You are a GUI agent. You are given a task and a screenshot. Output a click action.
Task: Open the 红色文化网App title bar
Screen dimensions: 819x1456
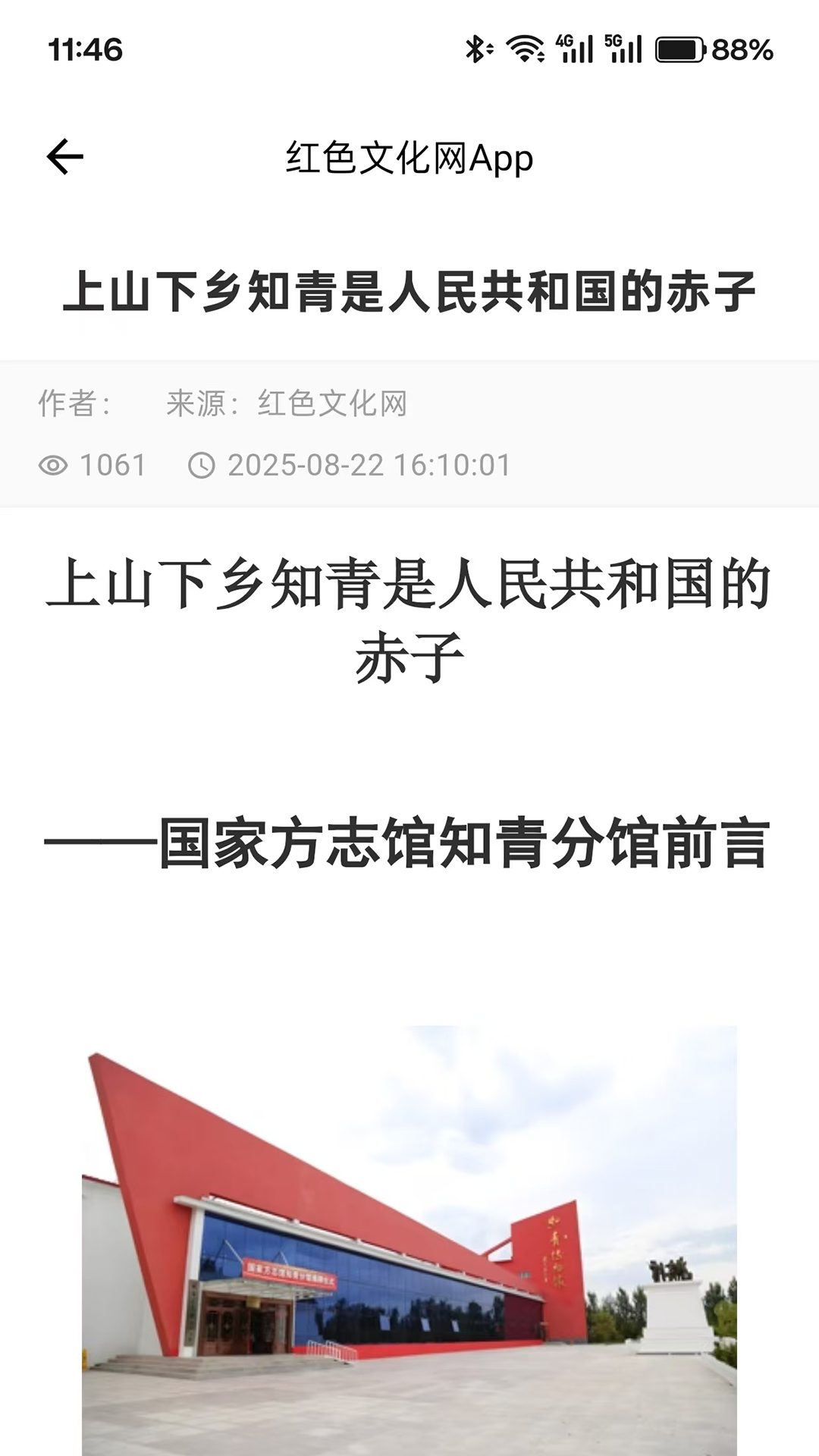coord(409,157)
